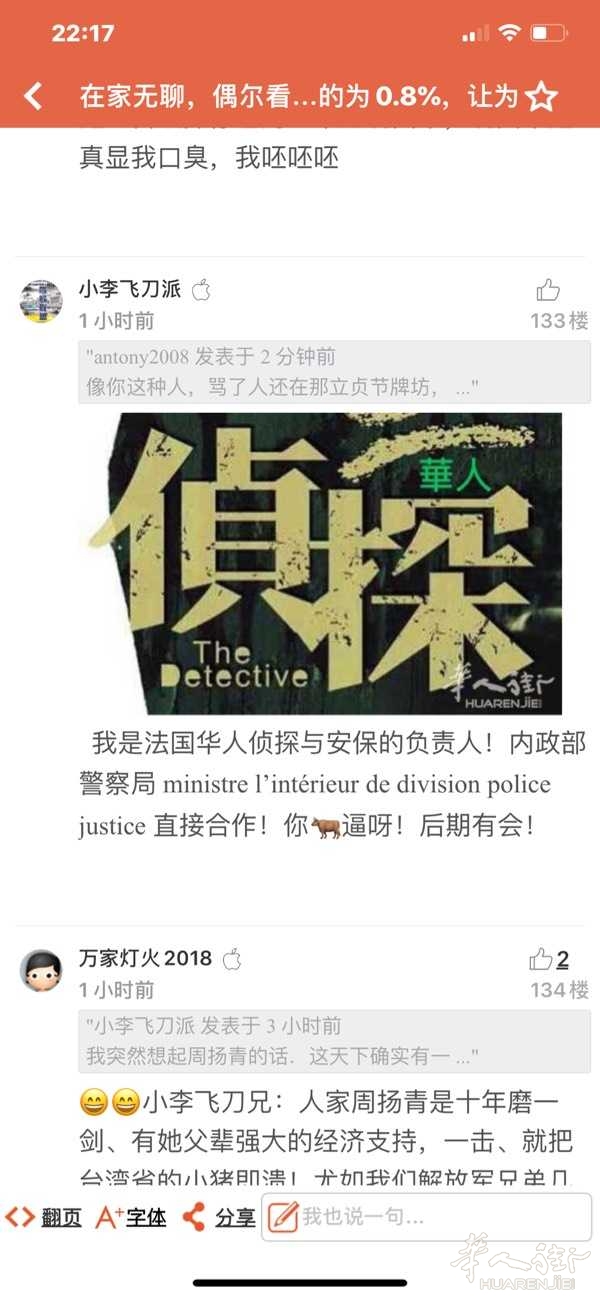Like the post by 小李飞刀派
The image size is (600, 1299).
pos(548,291)
